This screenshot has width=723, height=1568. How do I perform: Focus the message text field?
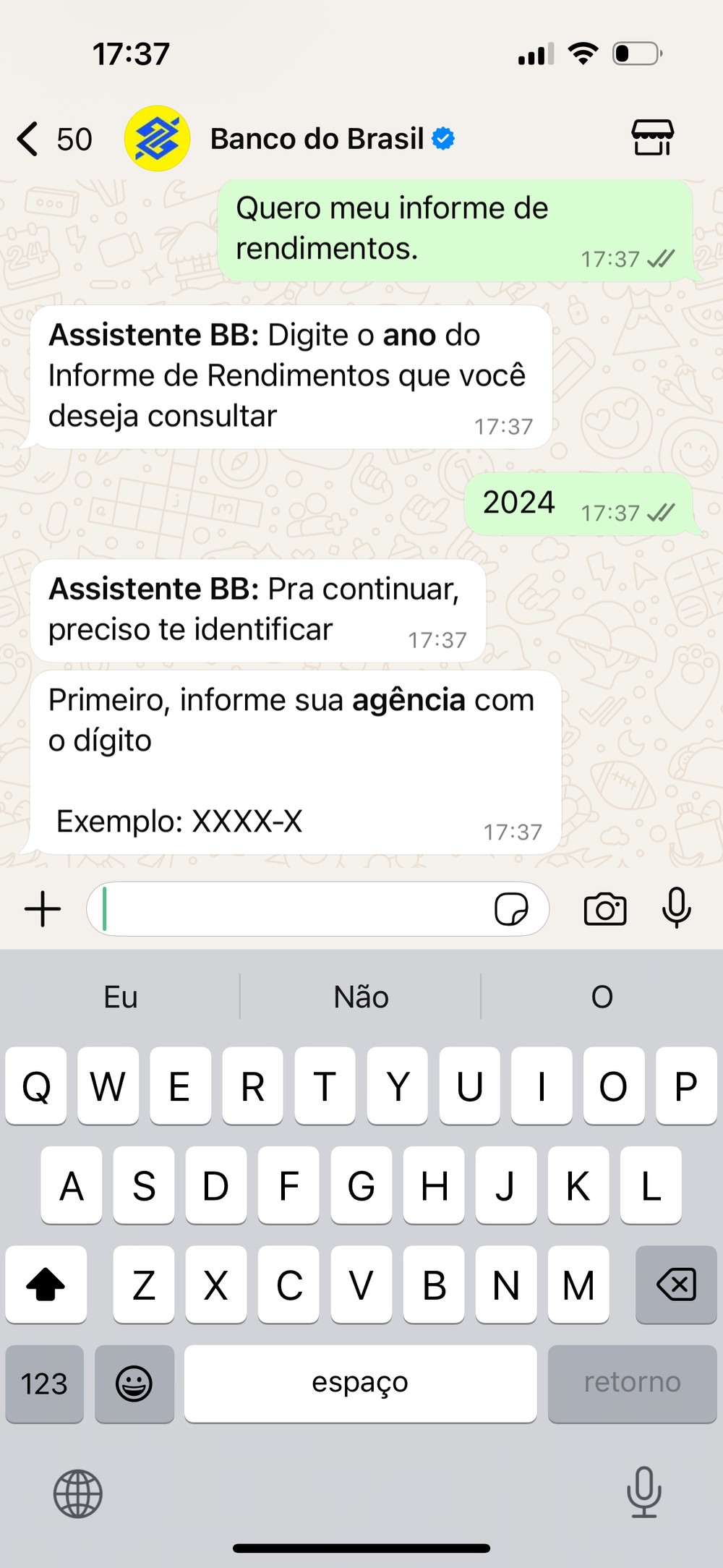[x=289, y=909]
